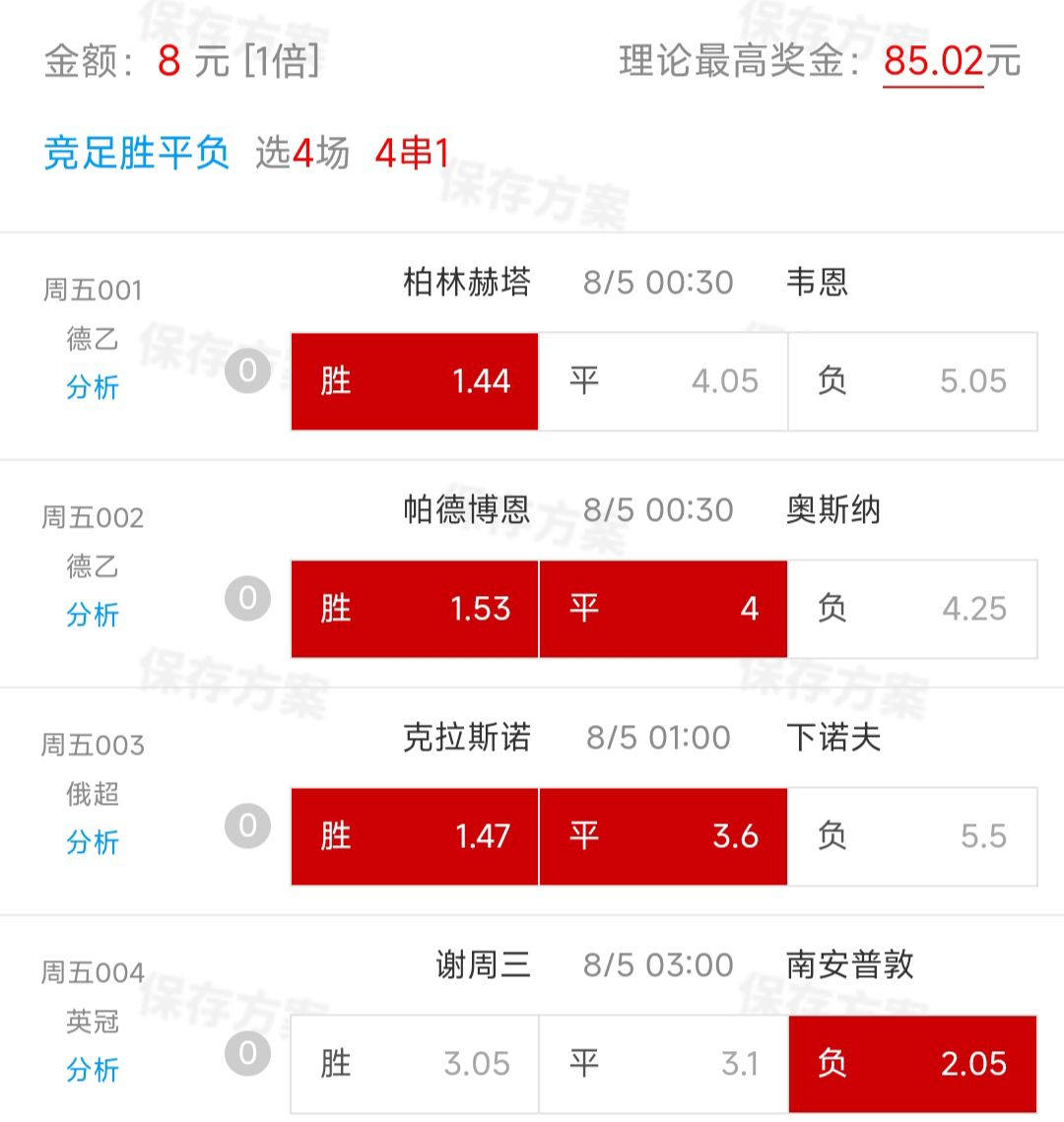Open the 竞足胜平负 play type link
This screenshot has height=1122, width=1064.
pyautogui.click(x=136, y=154)
